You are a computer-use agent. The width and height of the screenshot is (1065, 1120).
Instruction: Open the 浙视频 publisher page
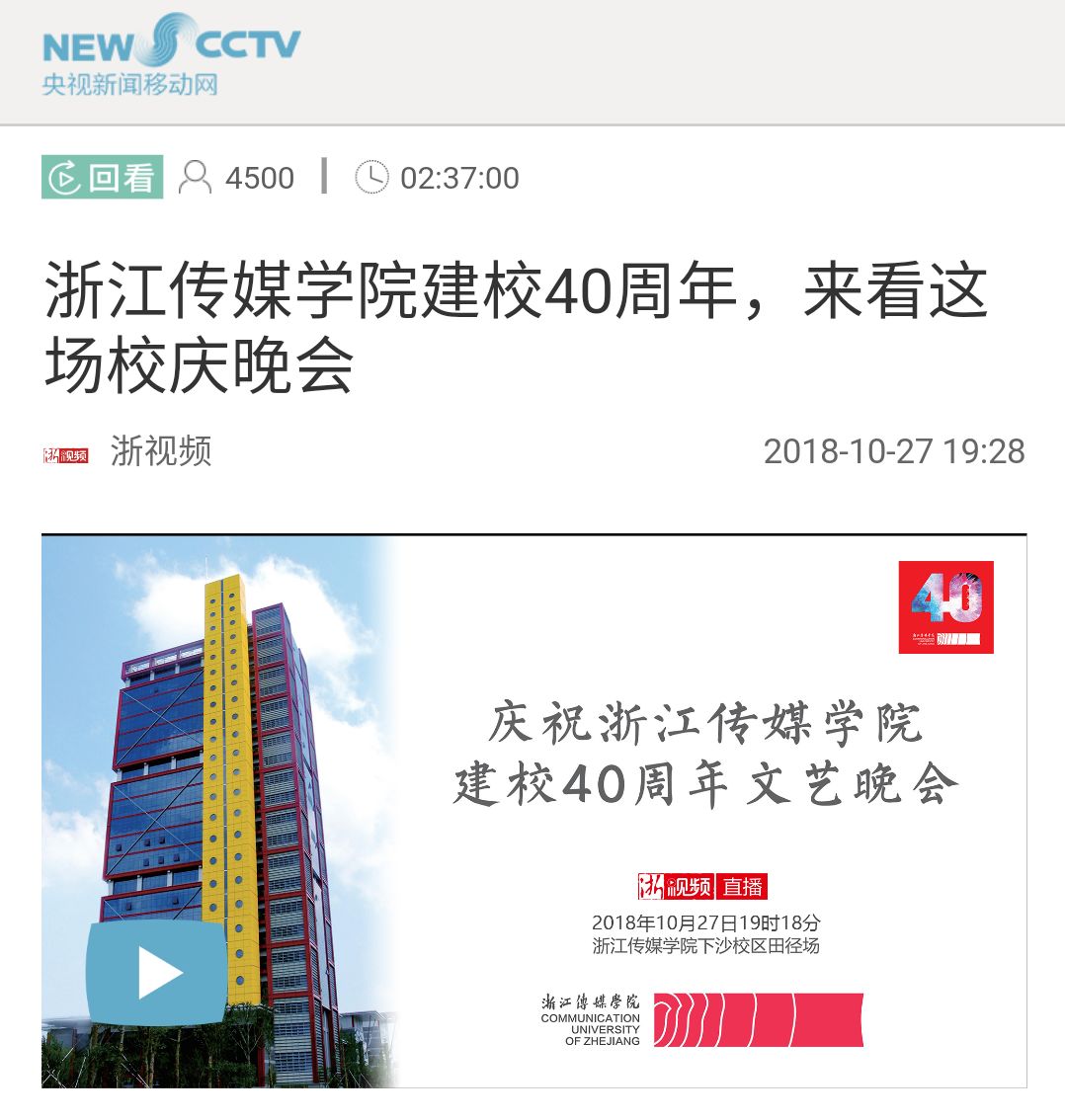pos(159,451)
